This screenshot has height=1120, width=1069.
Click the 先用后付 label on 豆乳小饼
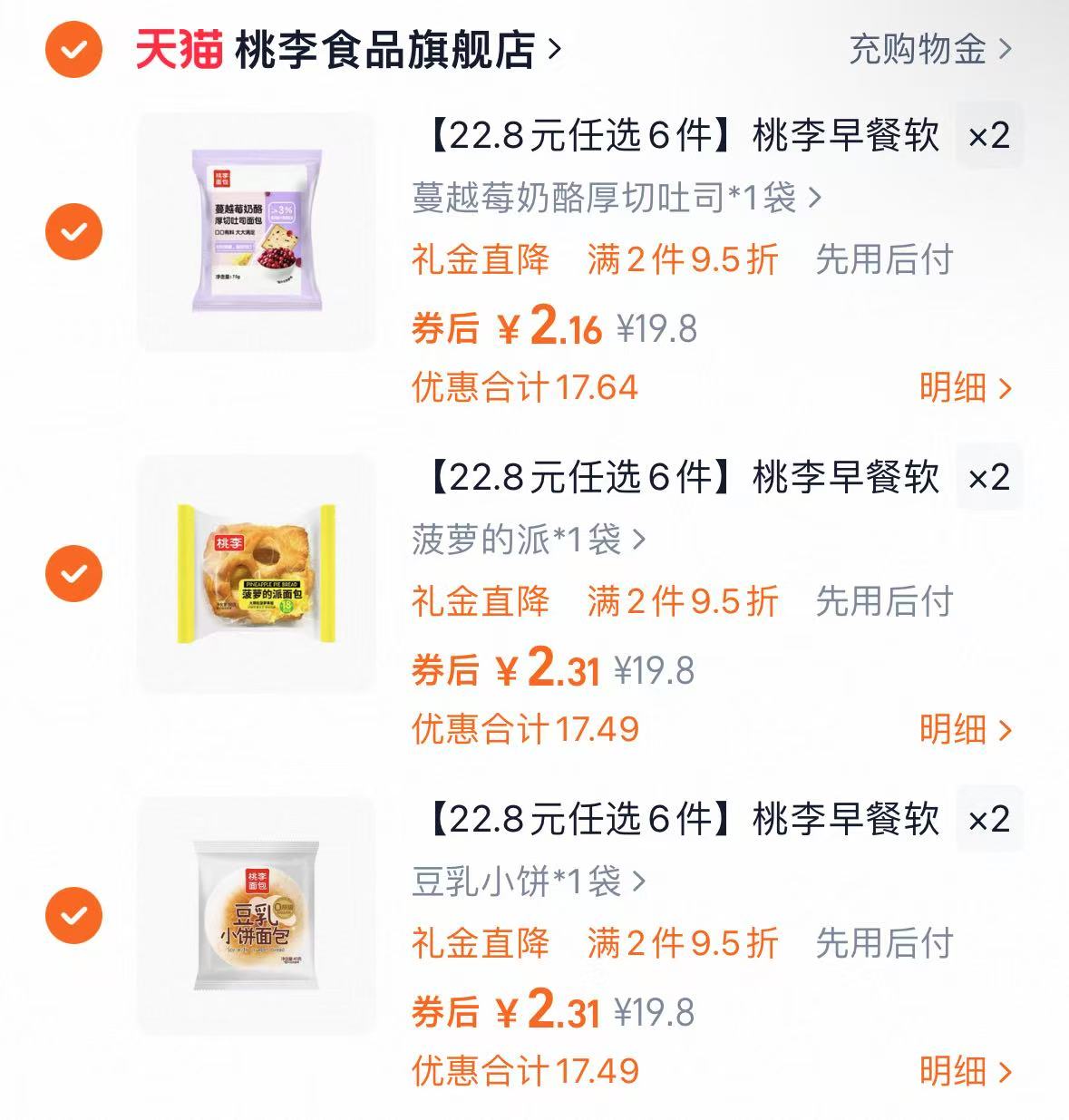click(x=881, y=943)
